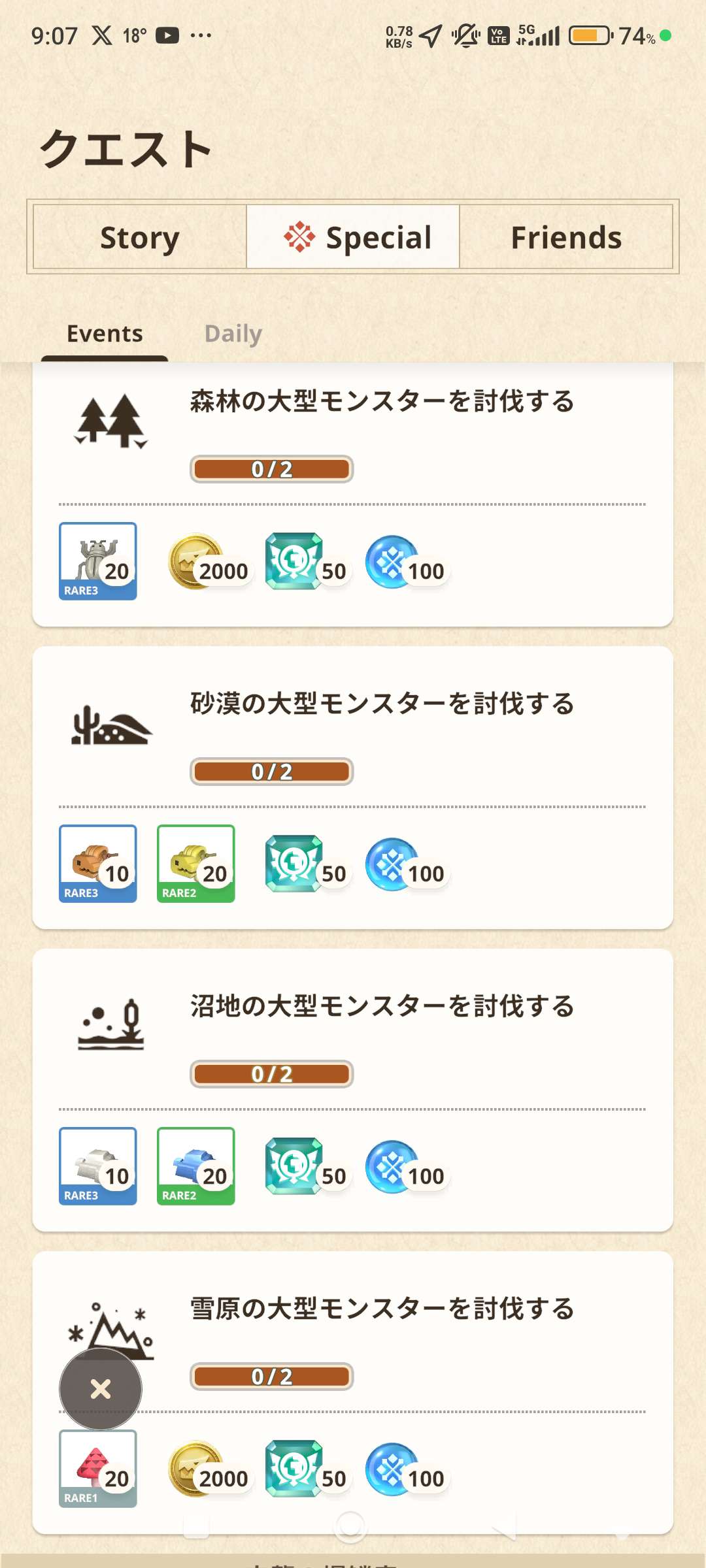Switch to the Story tab
Viewport: 706px width, 1568px height.
(x=139, y=237)
